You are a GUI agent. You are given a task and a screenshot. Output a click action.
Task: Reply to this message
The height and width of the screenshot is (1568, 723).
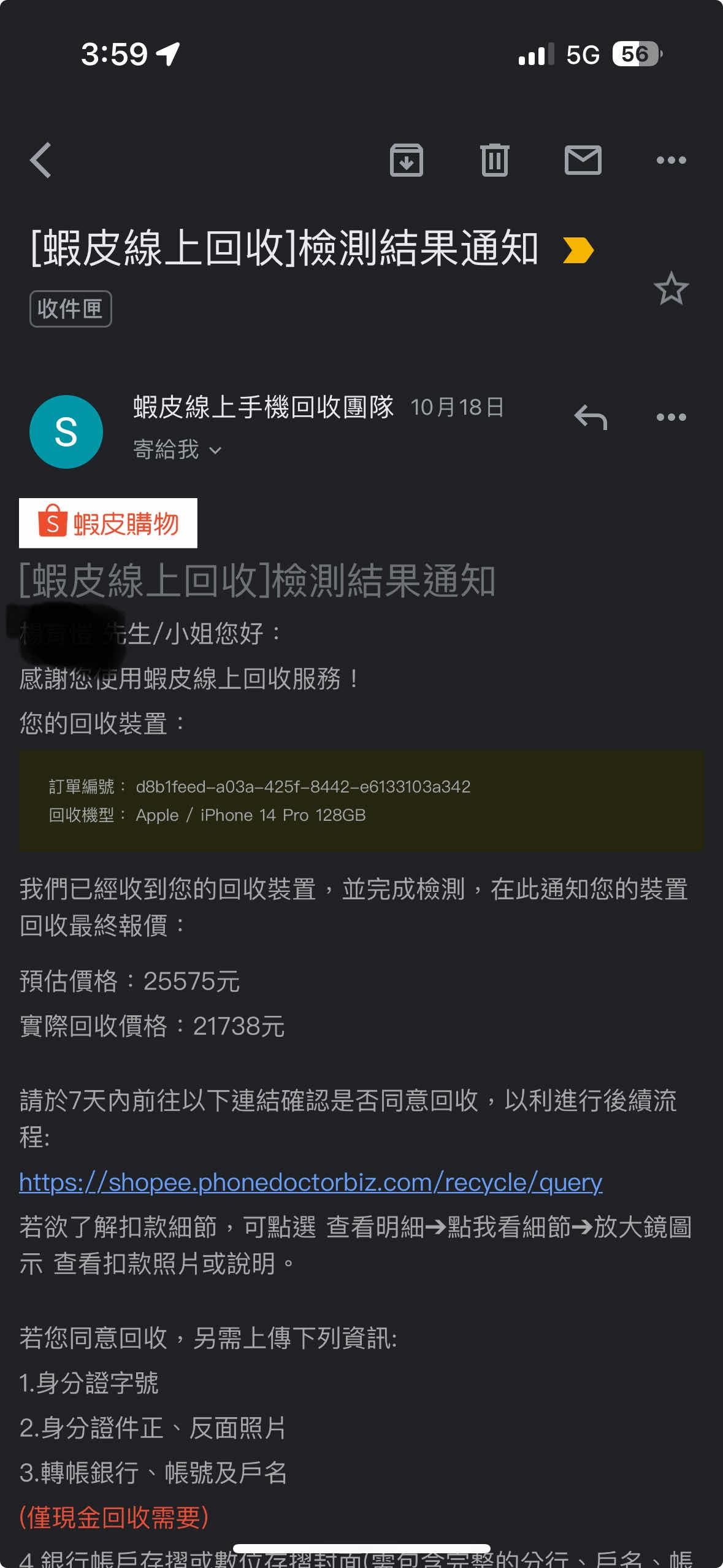(590, 417)
